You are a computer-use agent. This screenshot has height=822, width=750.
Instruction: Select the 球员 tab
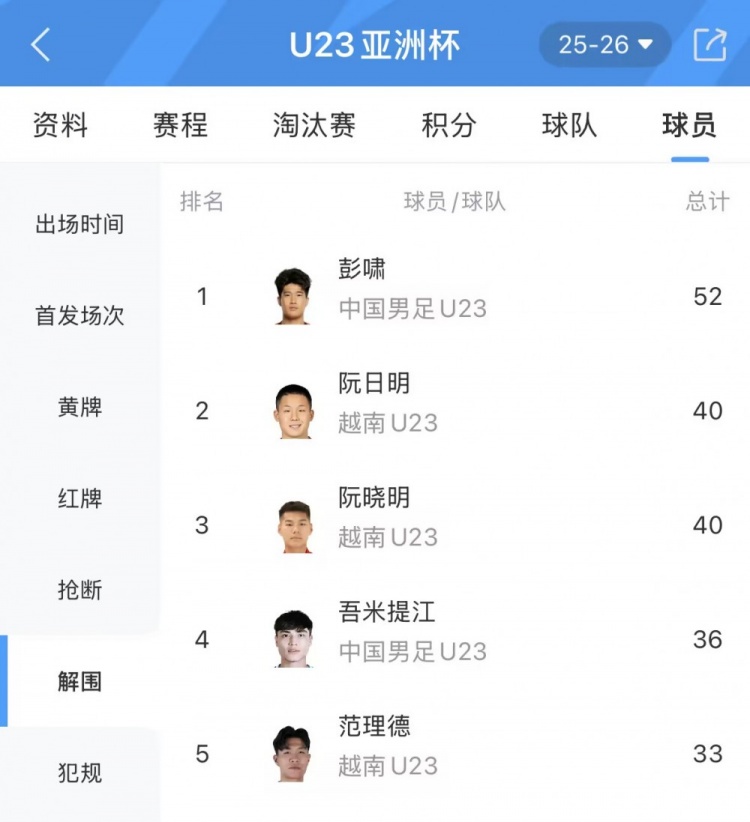coord(689,125)
